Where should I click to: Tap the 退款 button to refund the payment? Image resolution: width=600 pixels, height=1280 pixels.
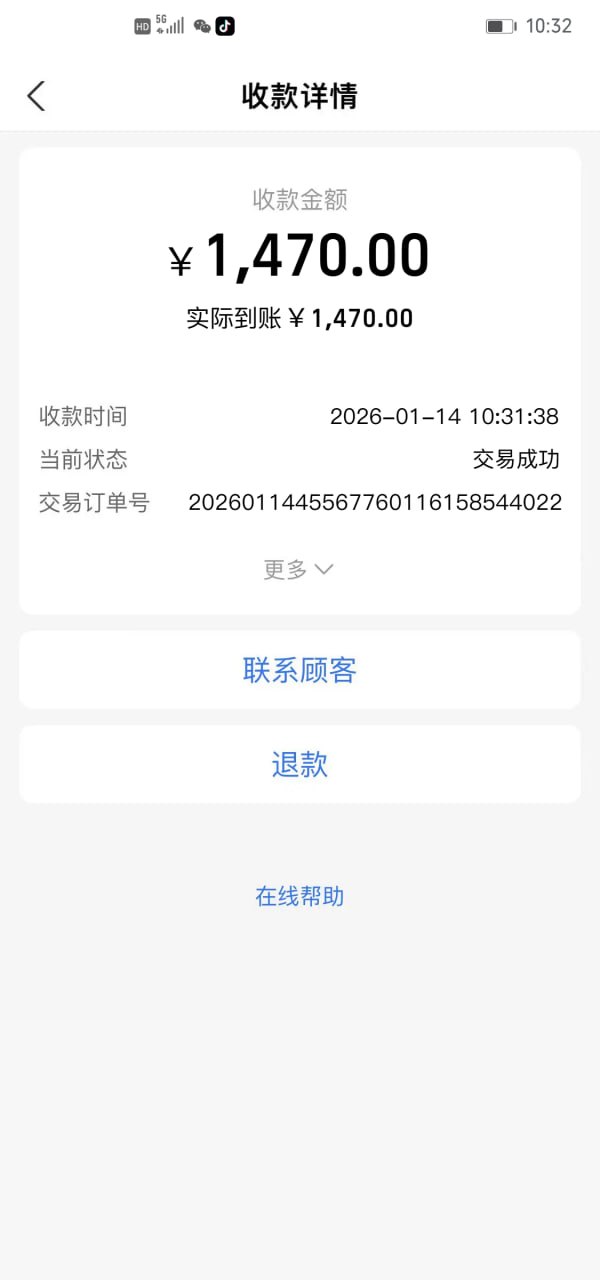tap(300, 765)
